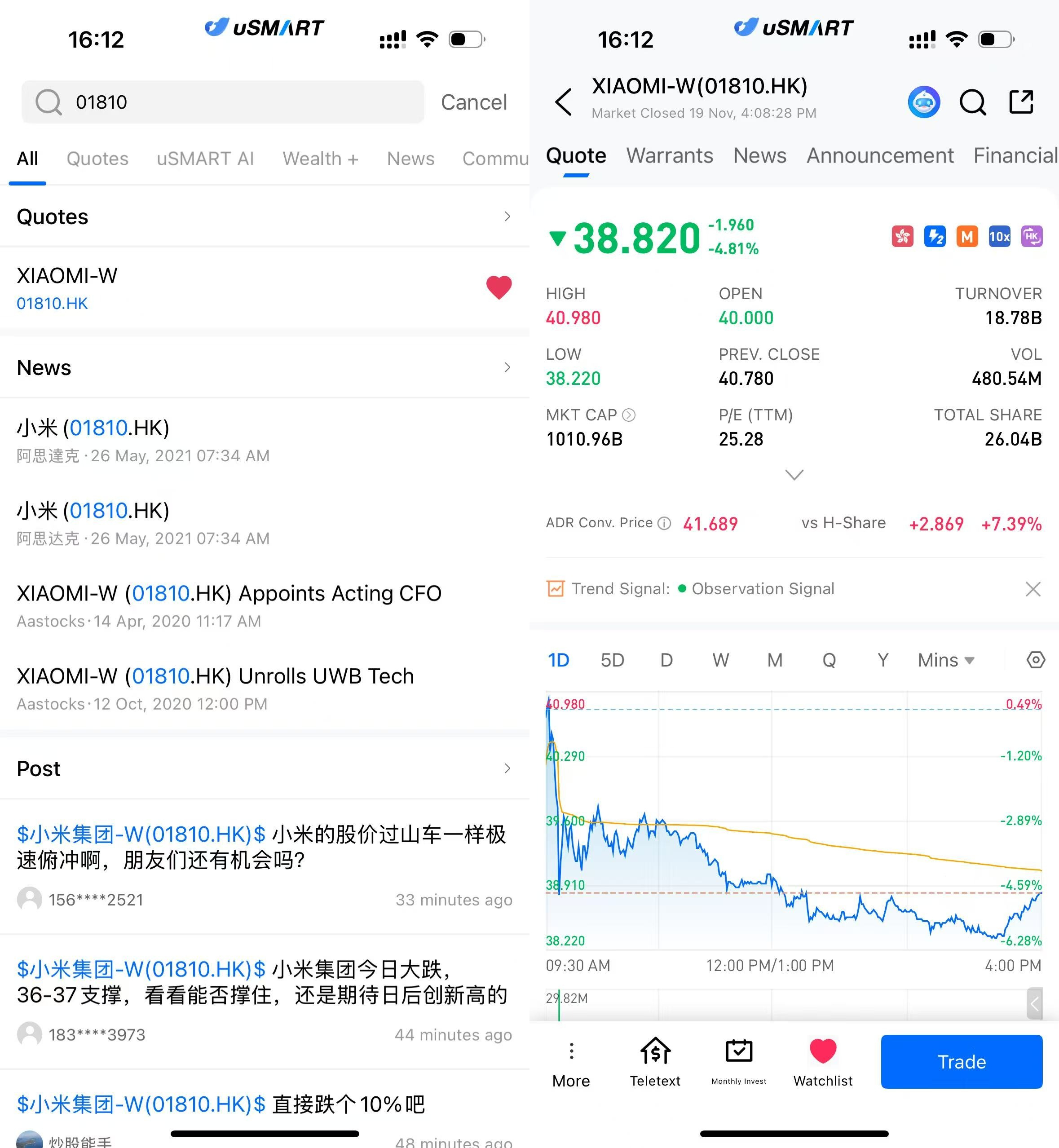
Task: Open news XIAOMI-W Appoints Acting CFO
Action: point(229,594)
